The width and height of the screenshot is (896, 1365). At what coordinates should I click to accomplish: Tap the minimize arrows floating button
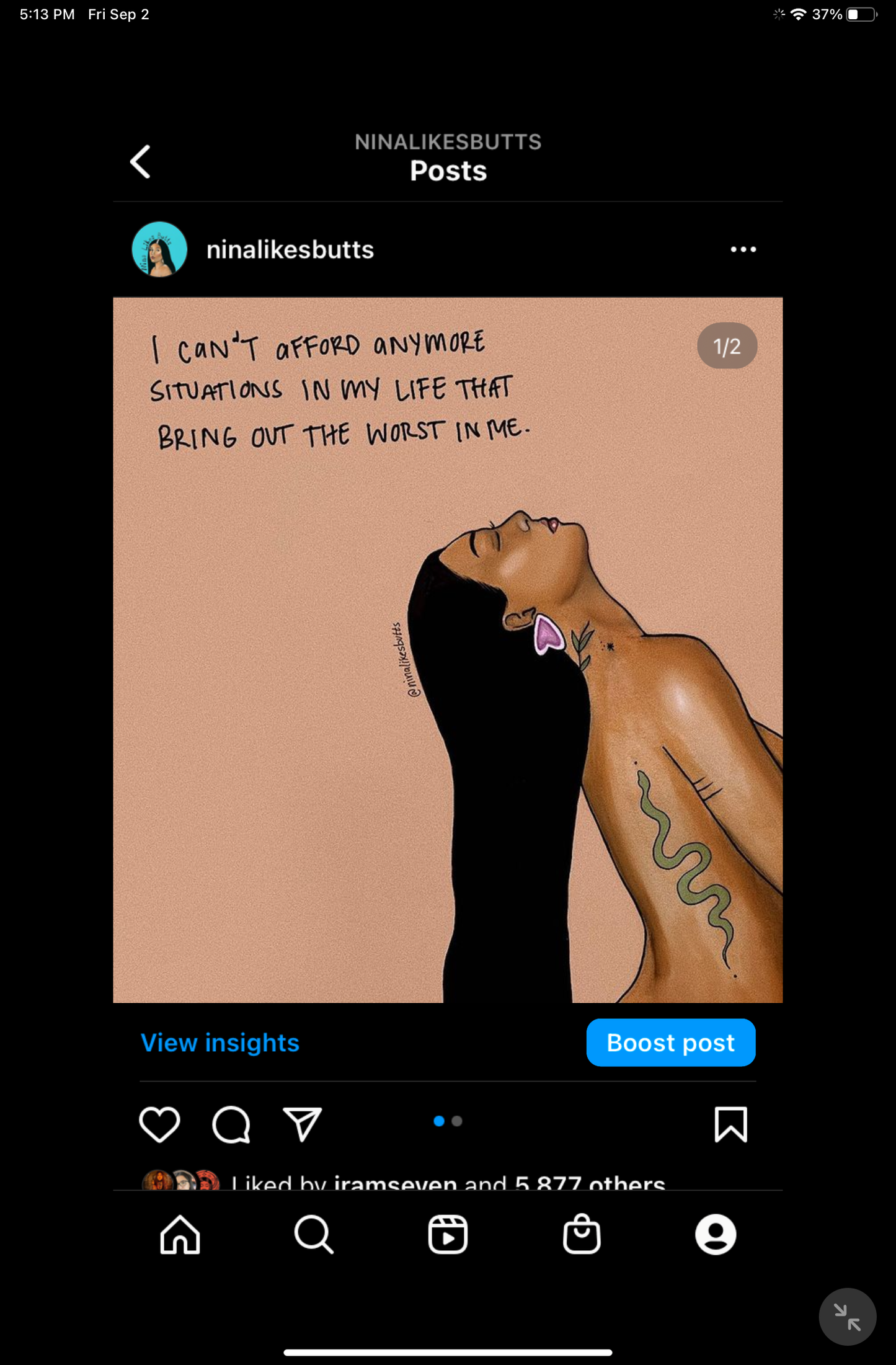pos(847,1317)
